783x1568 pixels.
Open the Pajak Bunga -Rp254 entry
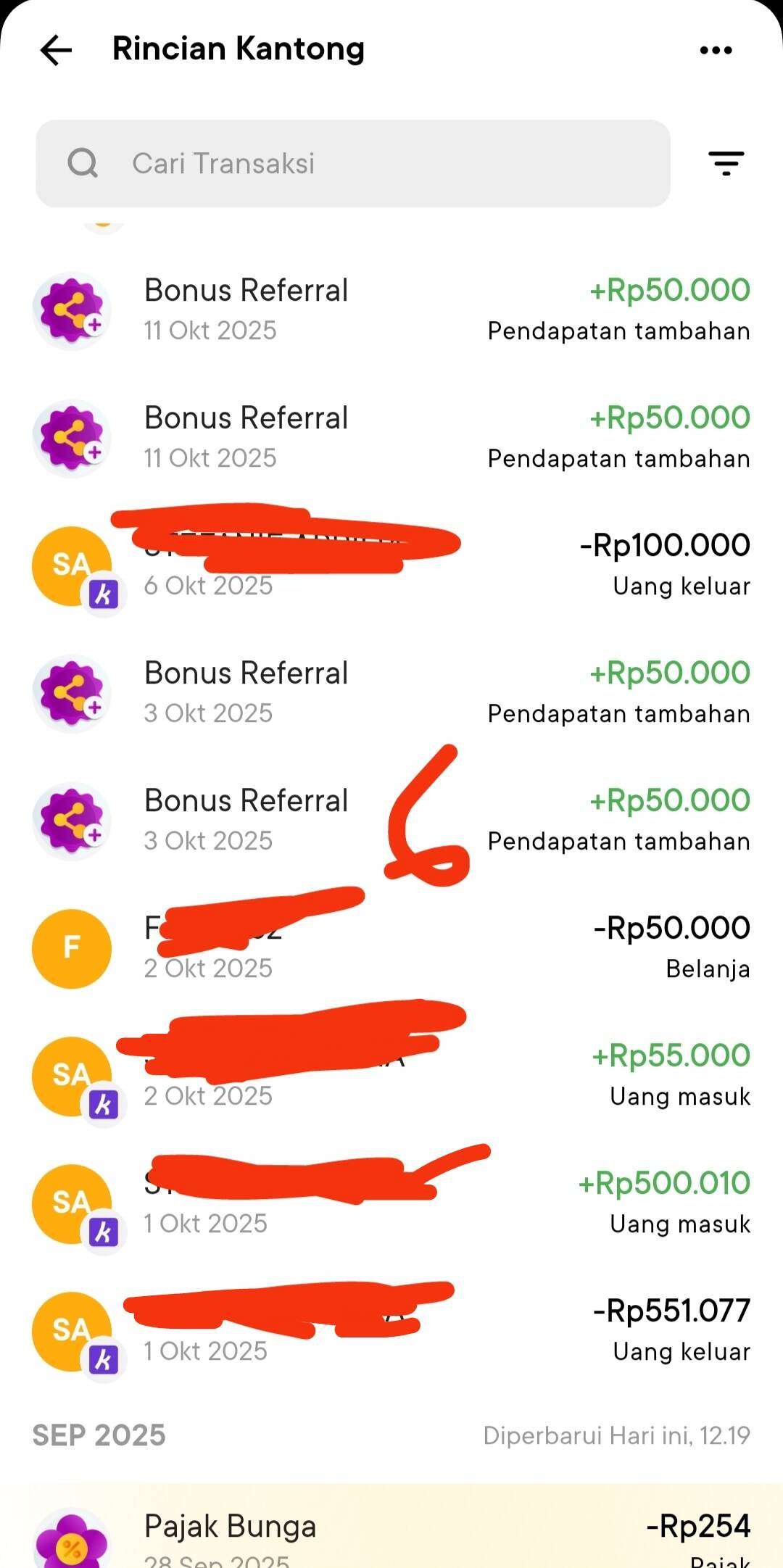[x=391, y=1533]
